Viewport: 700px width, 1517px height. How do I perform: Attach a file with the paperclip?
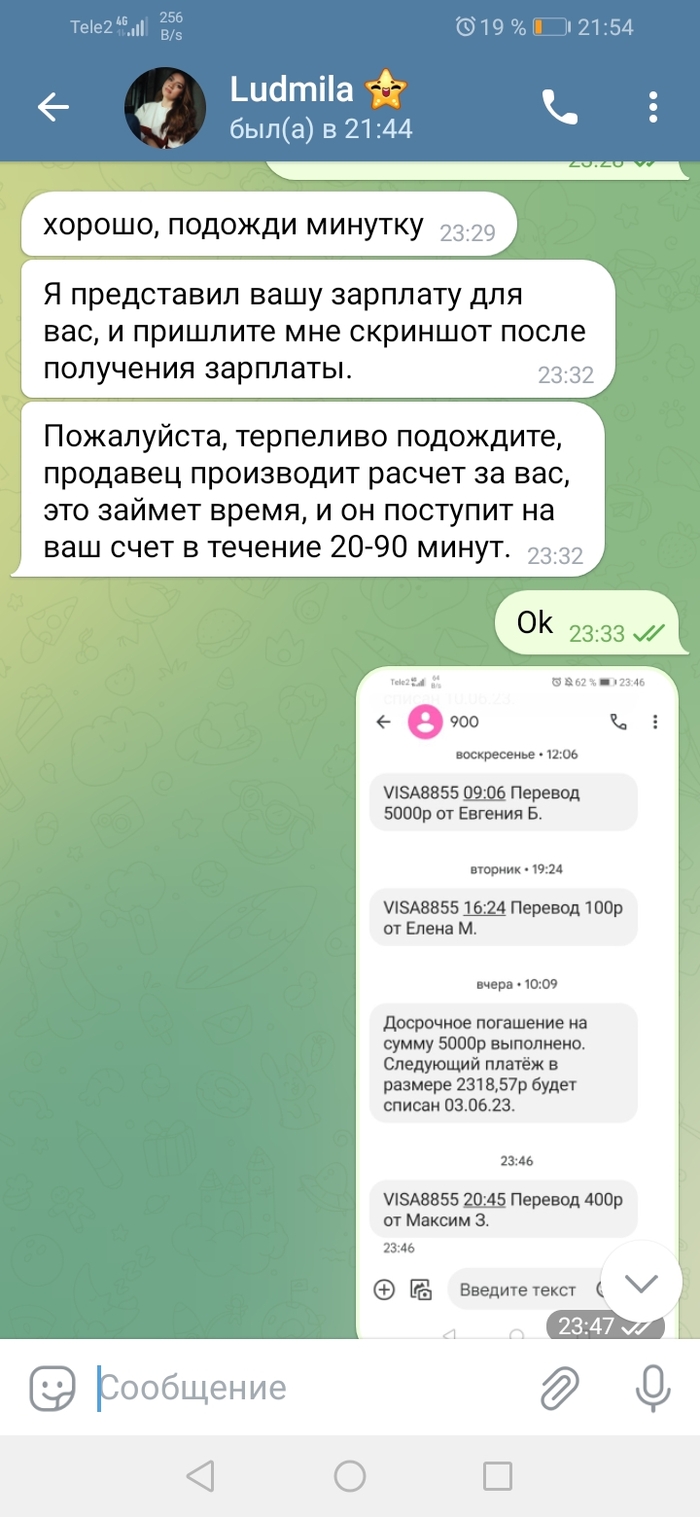(560, 1388)
